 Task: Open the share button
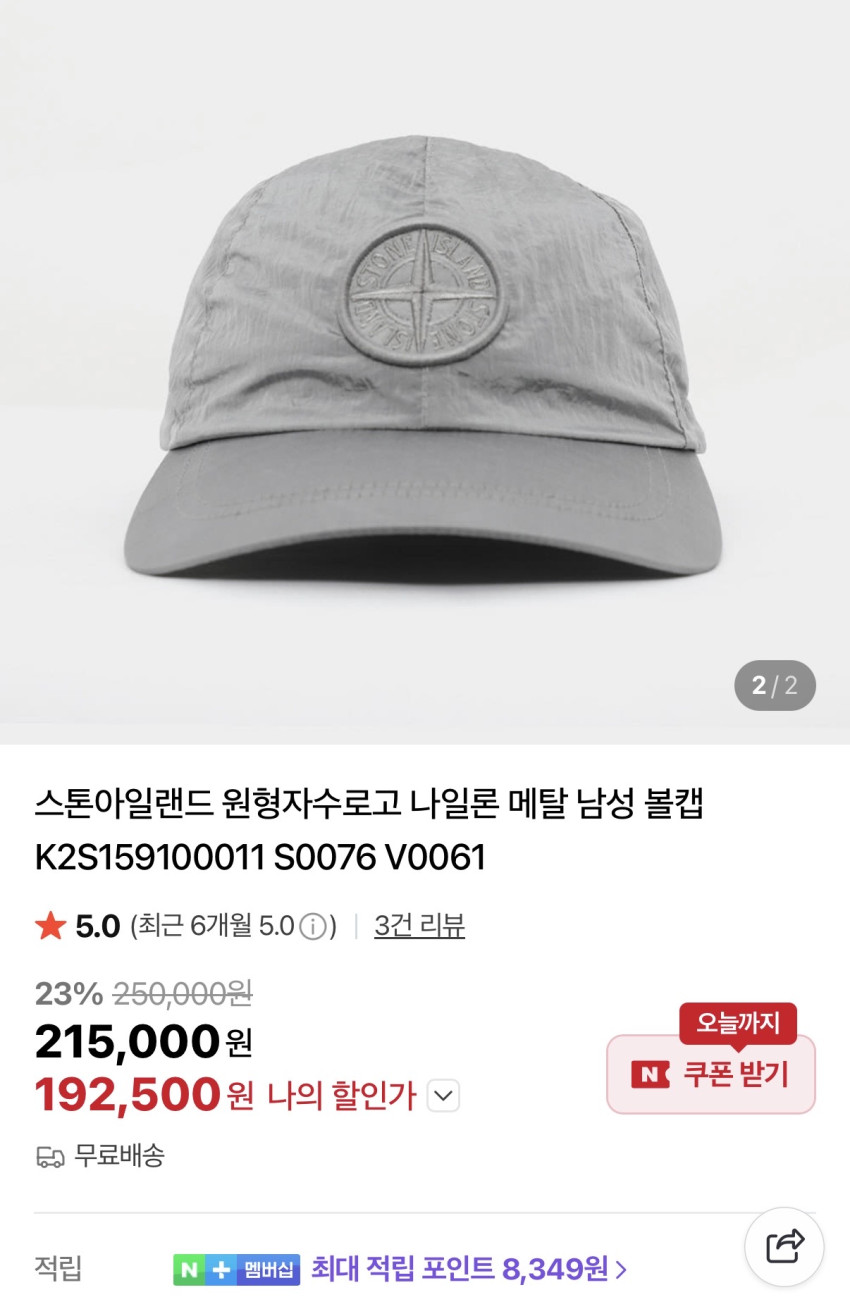tap(784, 1246)
